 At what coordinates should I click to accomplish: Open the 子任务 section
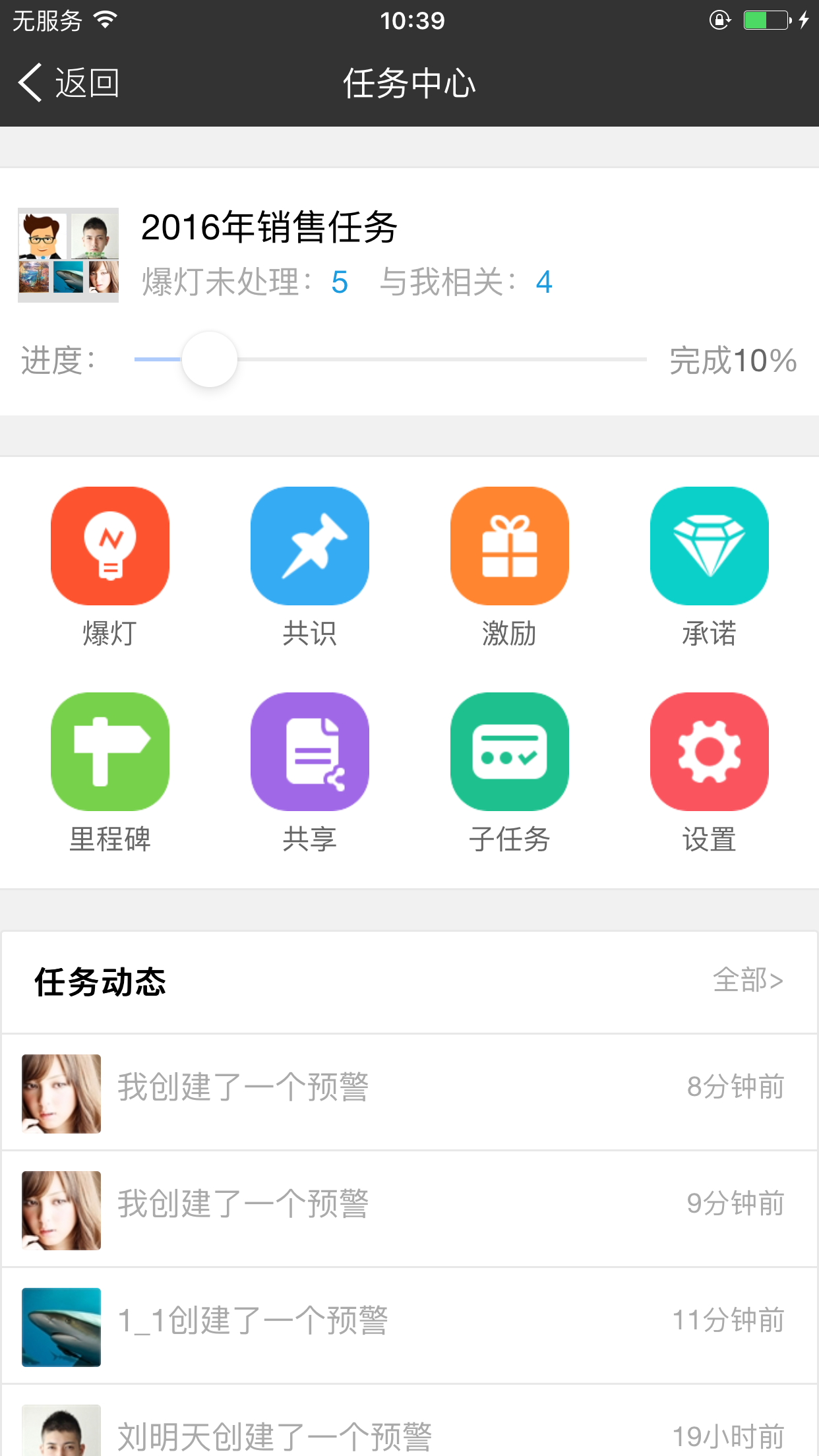pos(510,752)
